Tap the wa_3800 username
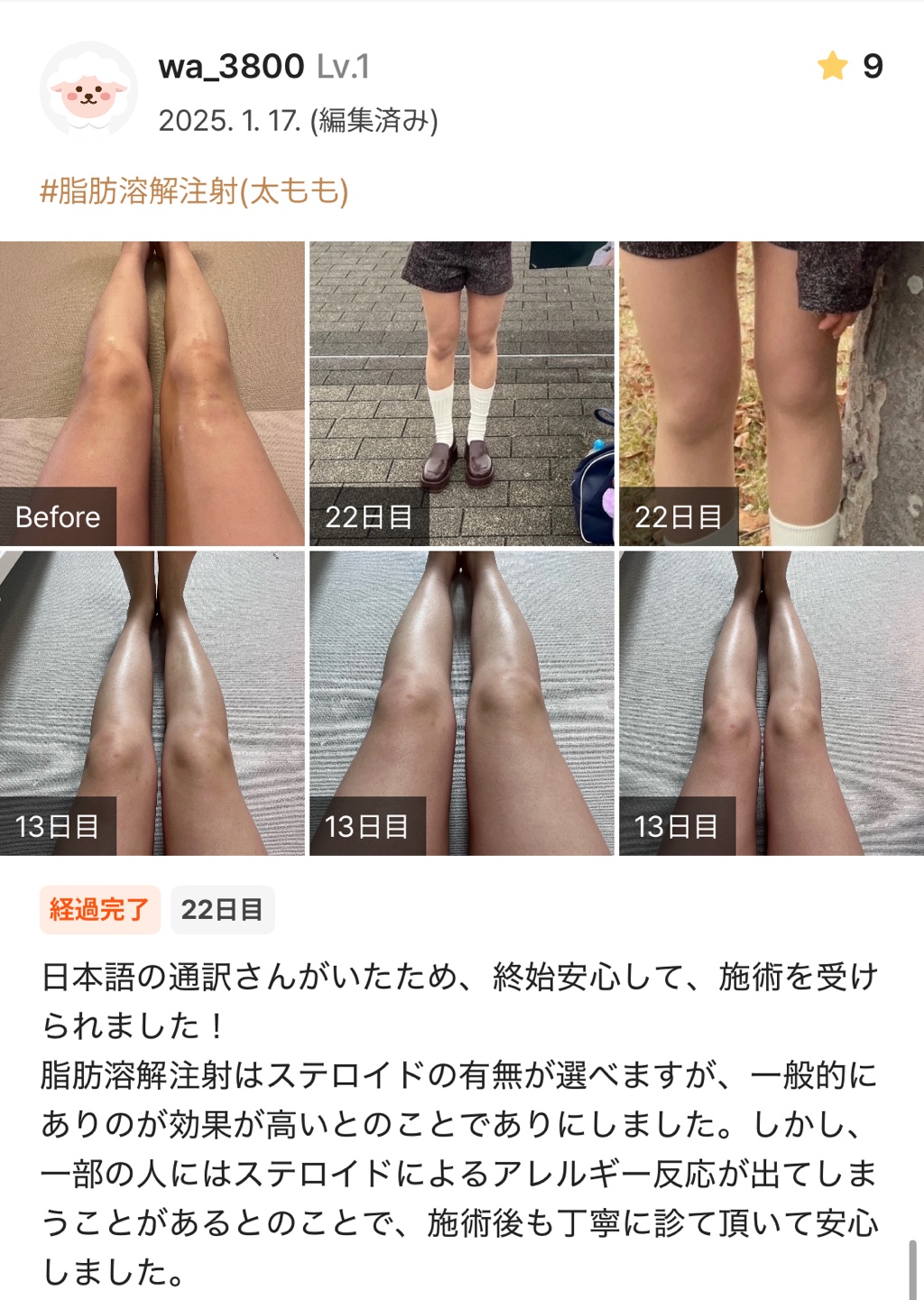The width and height of the screenshot is (924, 1300). click(231, 67)
